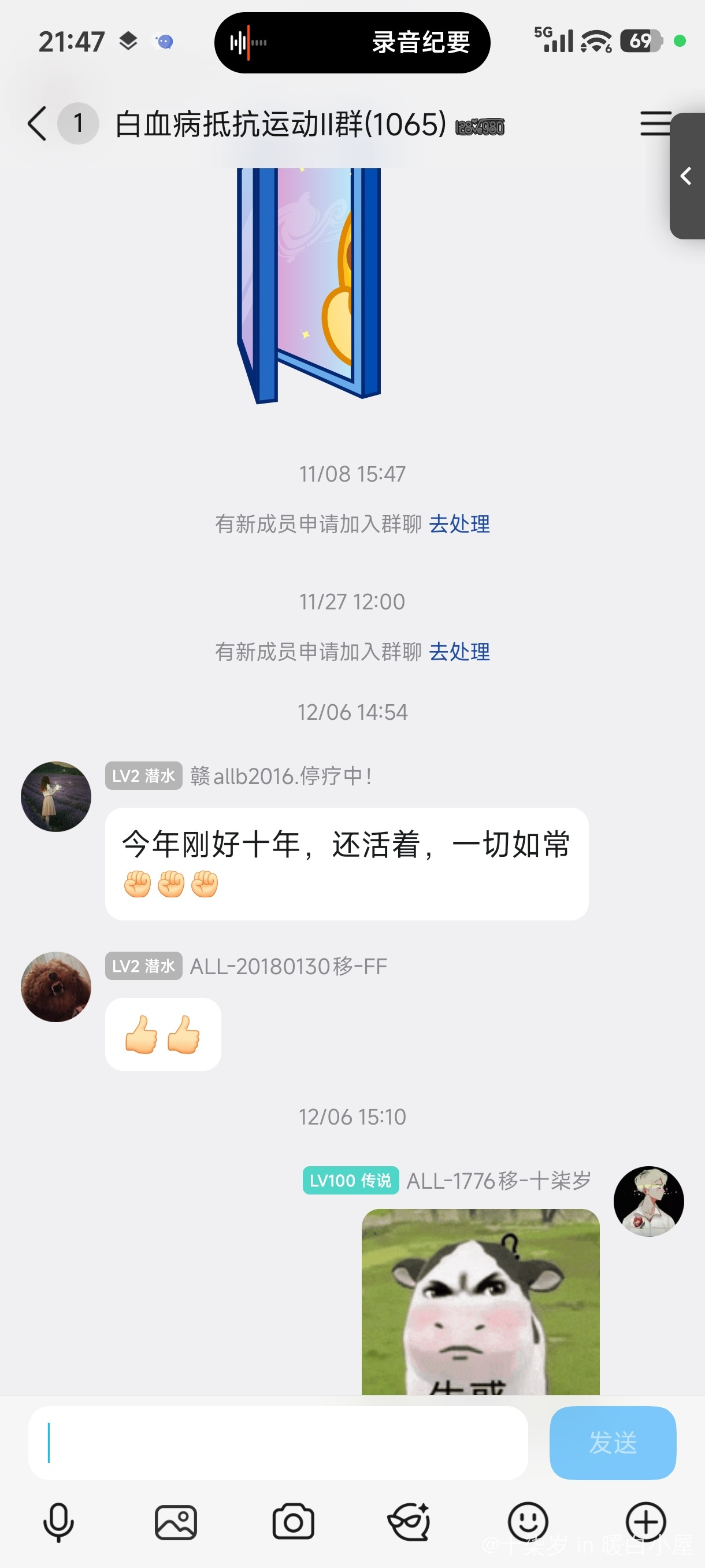Open the AI sticker face icon

click(x=410, y=1522)
